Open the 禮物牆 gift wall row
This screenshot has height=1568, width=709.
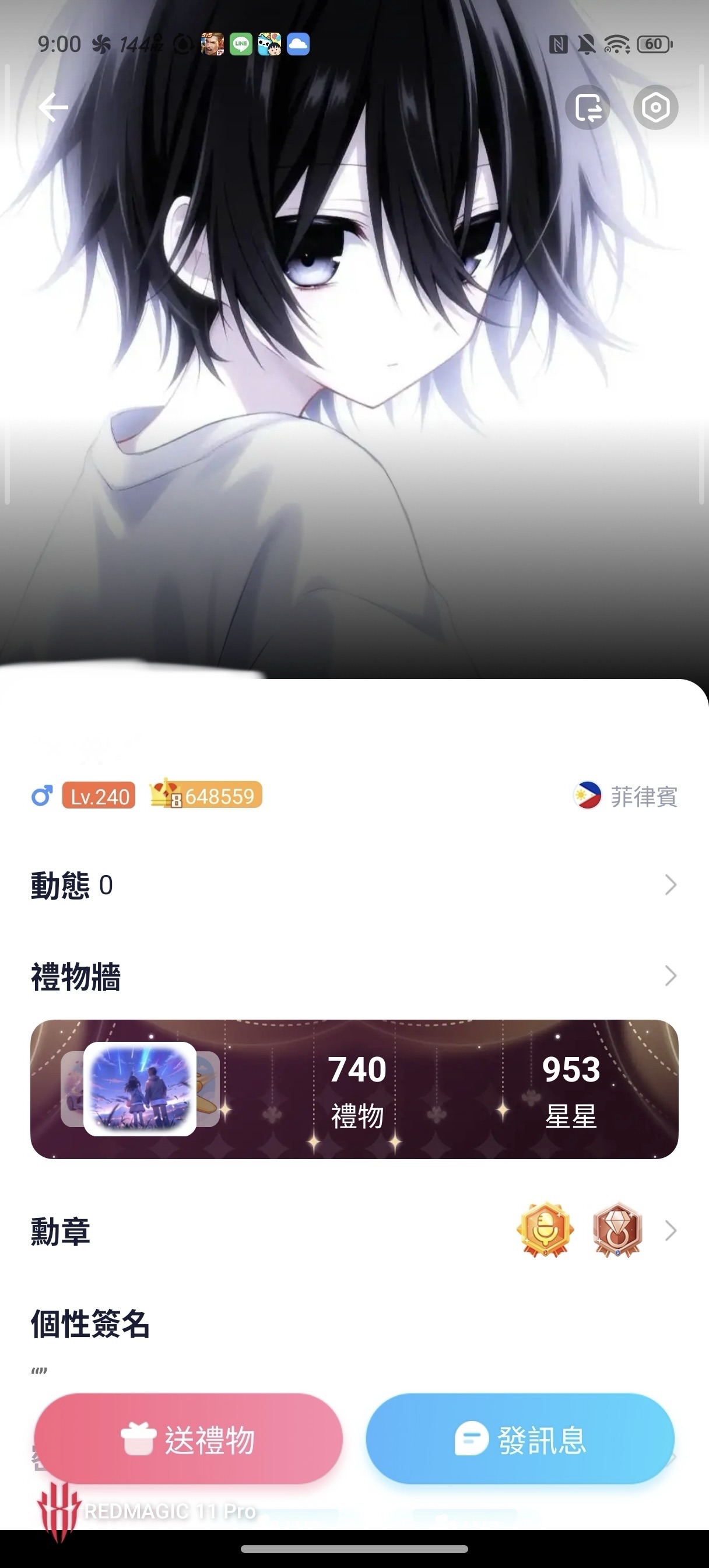click(354, 976)
